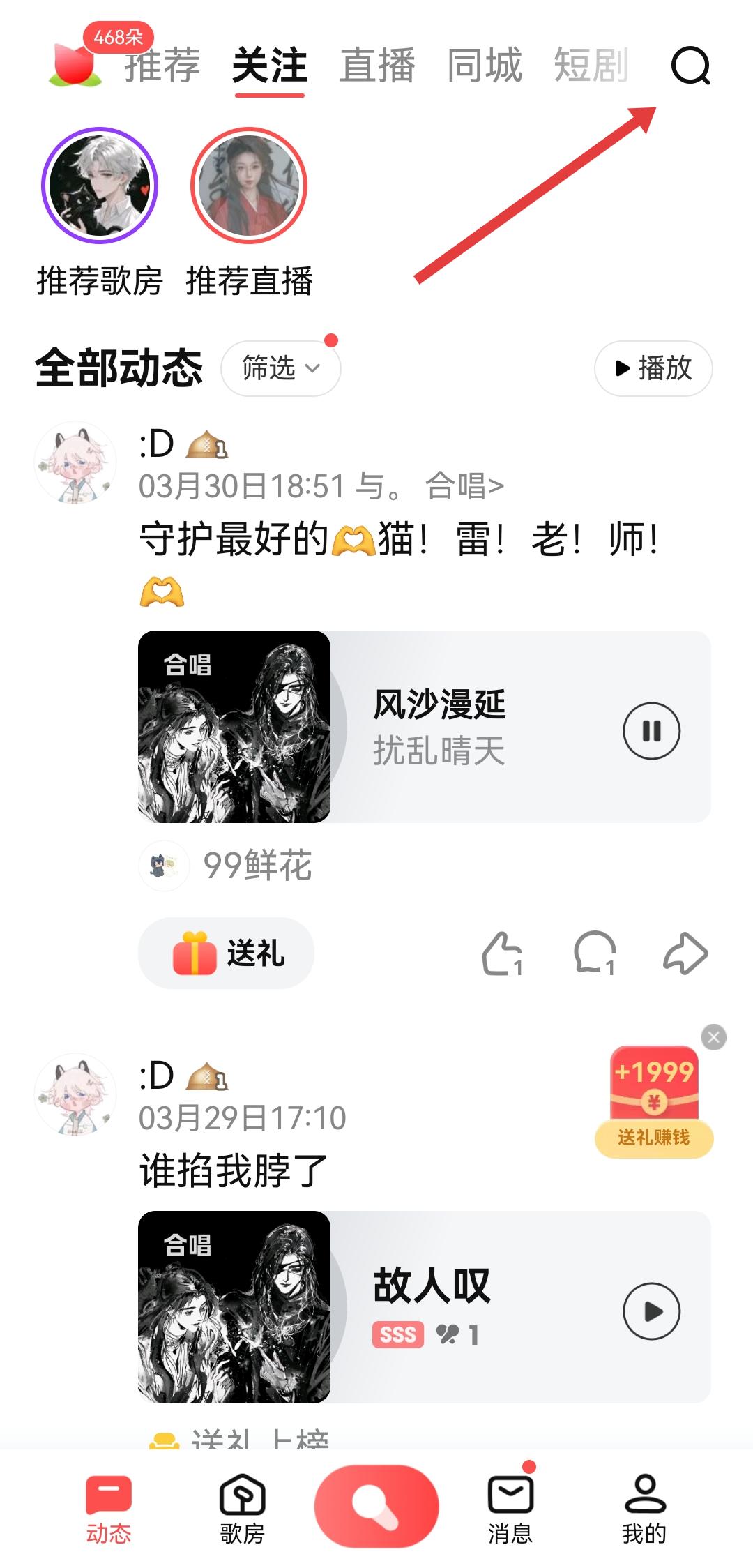
Task: Open 推荐直播 avatar
Action: (x=249, y=186)
